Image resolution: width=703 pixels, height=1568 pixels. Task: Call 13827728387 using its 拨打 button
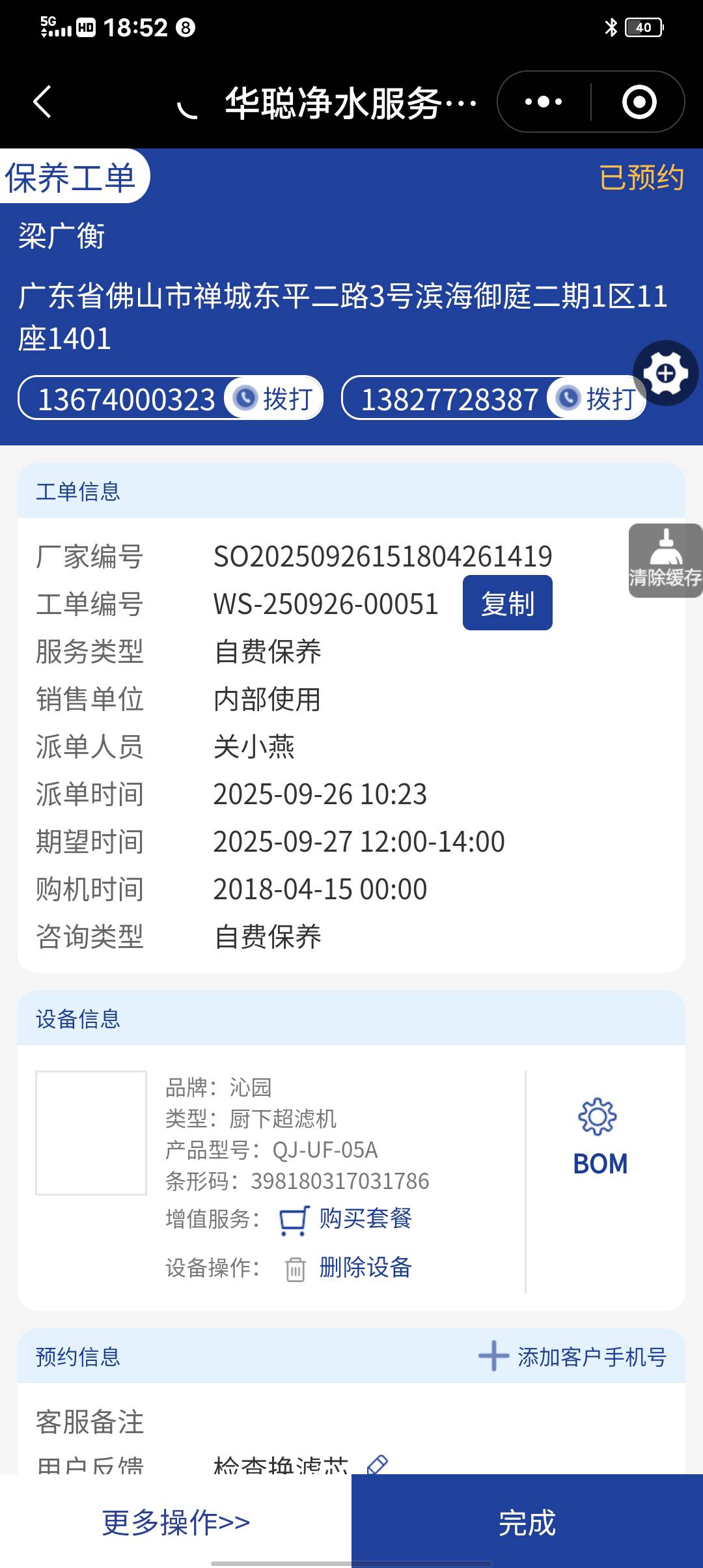point(597,399)
